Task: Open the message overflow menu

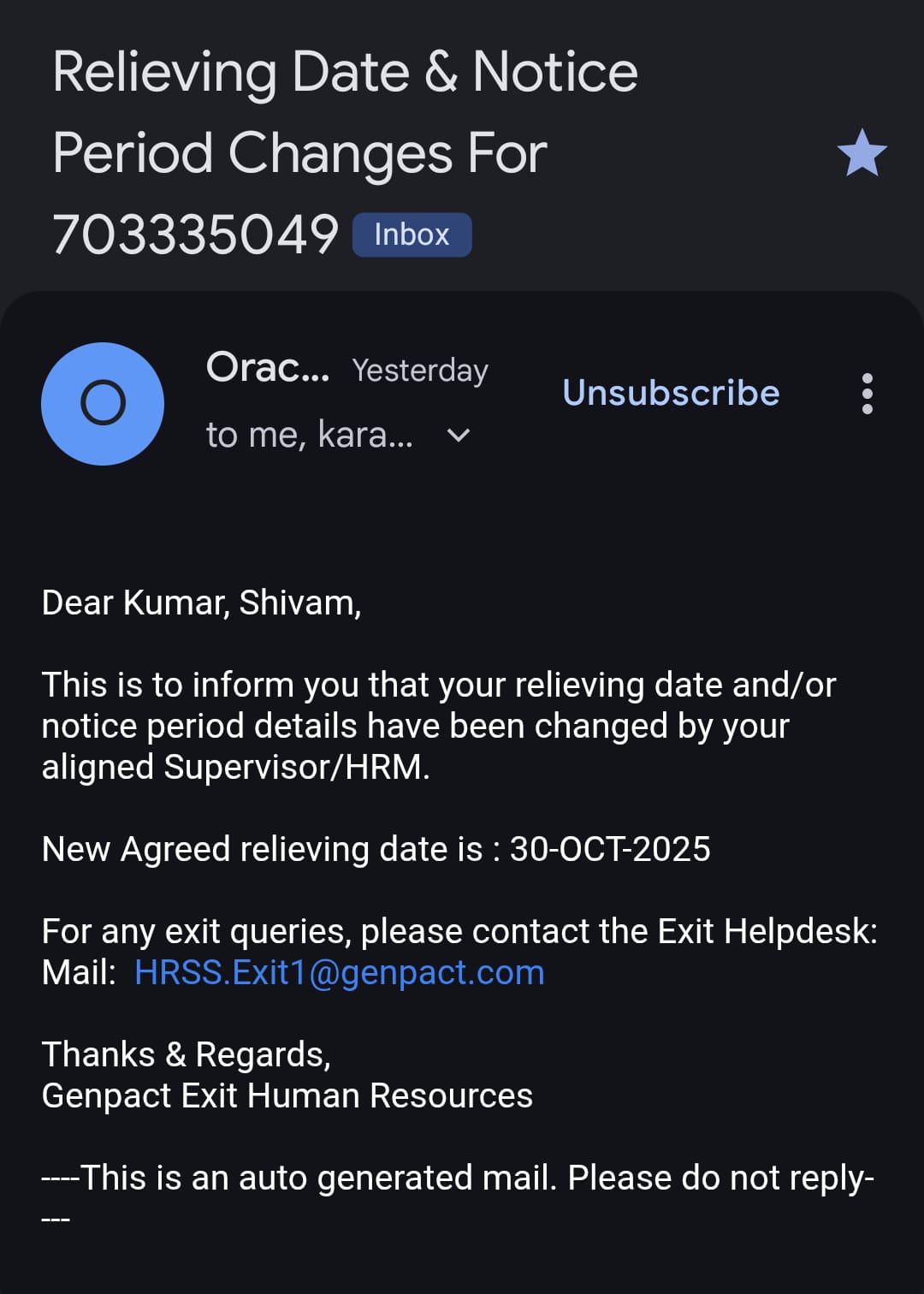Action: [868, 395]
